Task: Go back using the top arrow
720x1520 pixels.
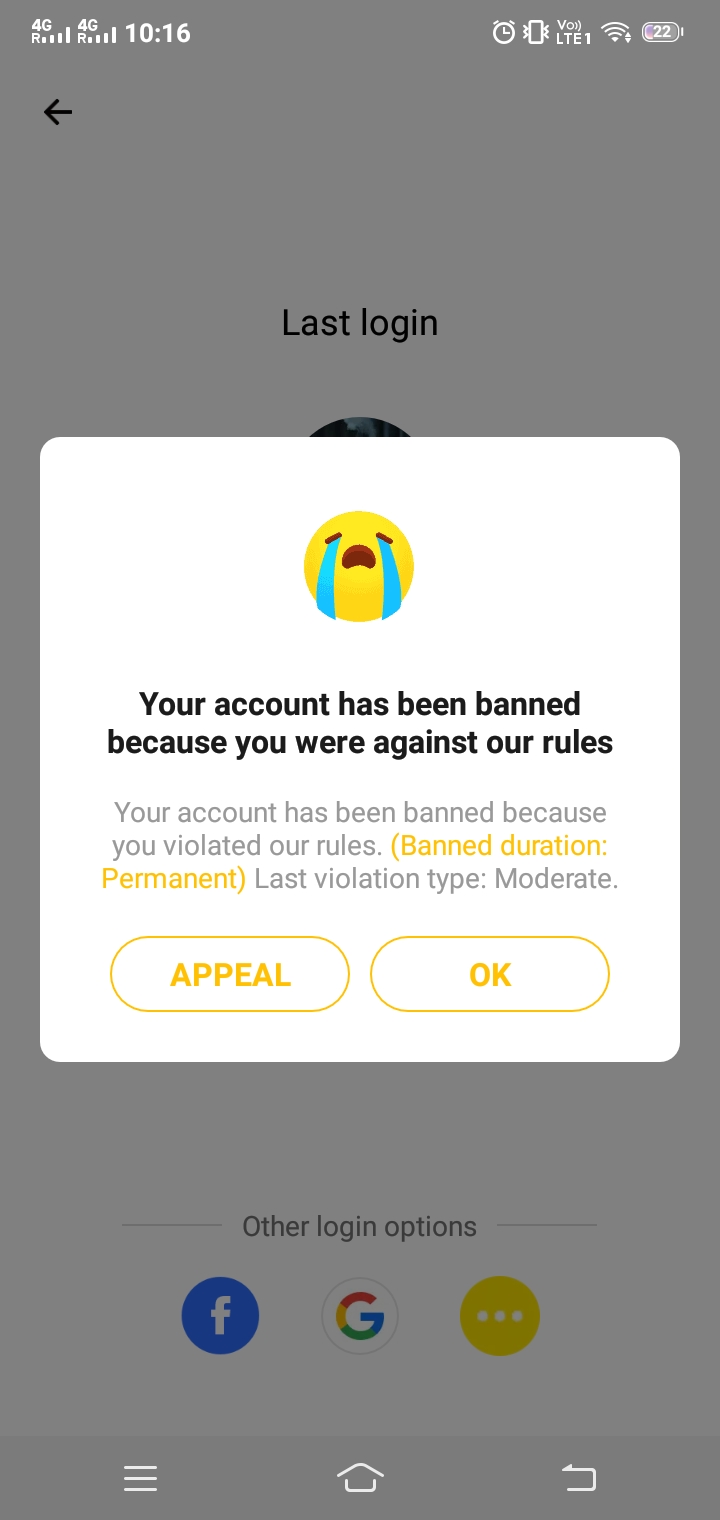Action: click(58, 112)
